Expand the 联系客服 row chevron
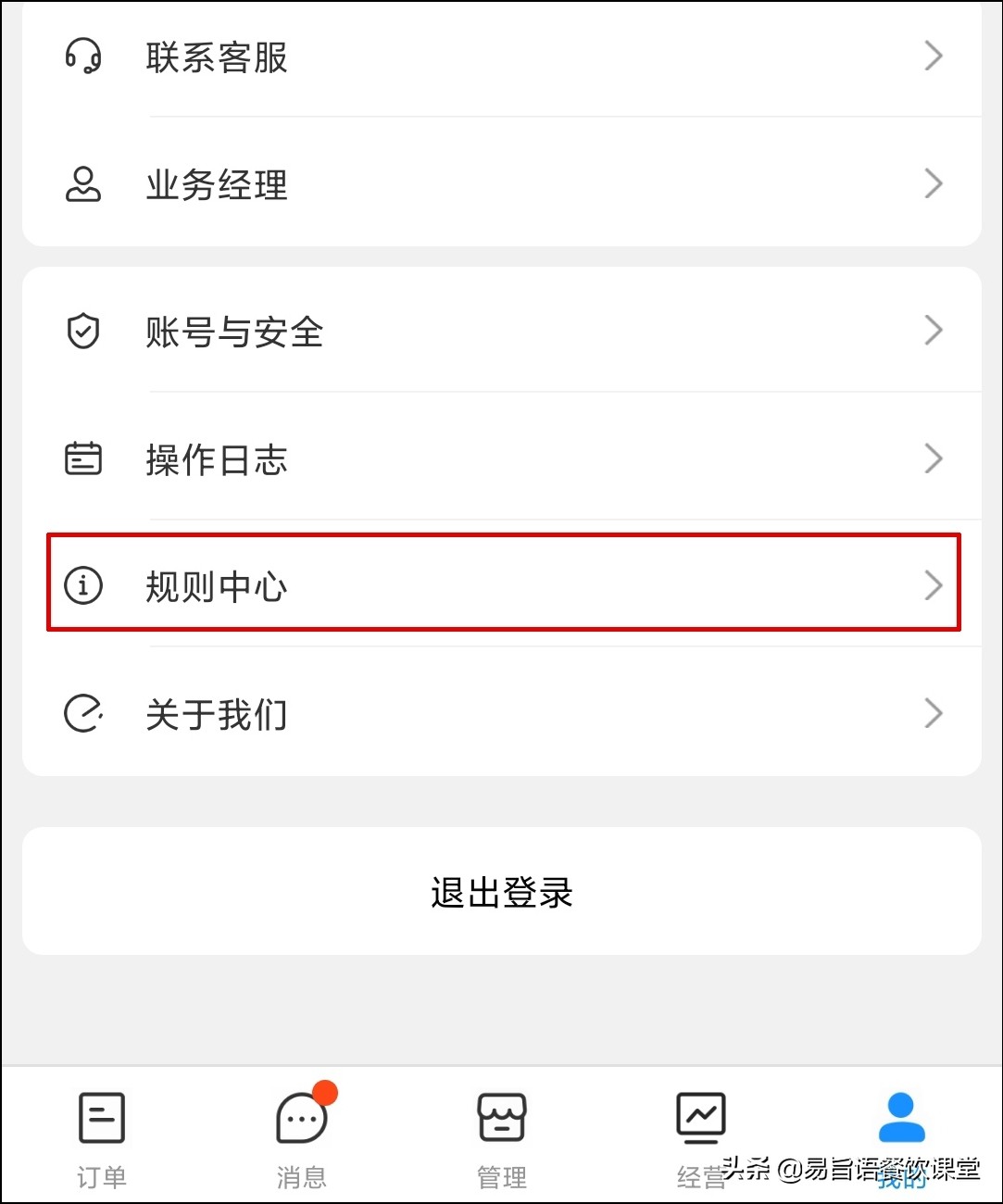Viewport: 1003px width, 1204px height. point(933,56)
